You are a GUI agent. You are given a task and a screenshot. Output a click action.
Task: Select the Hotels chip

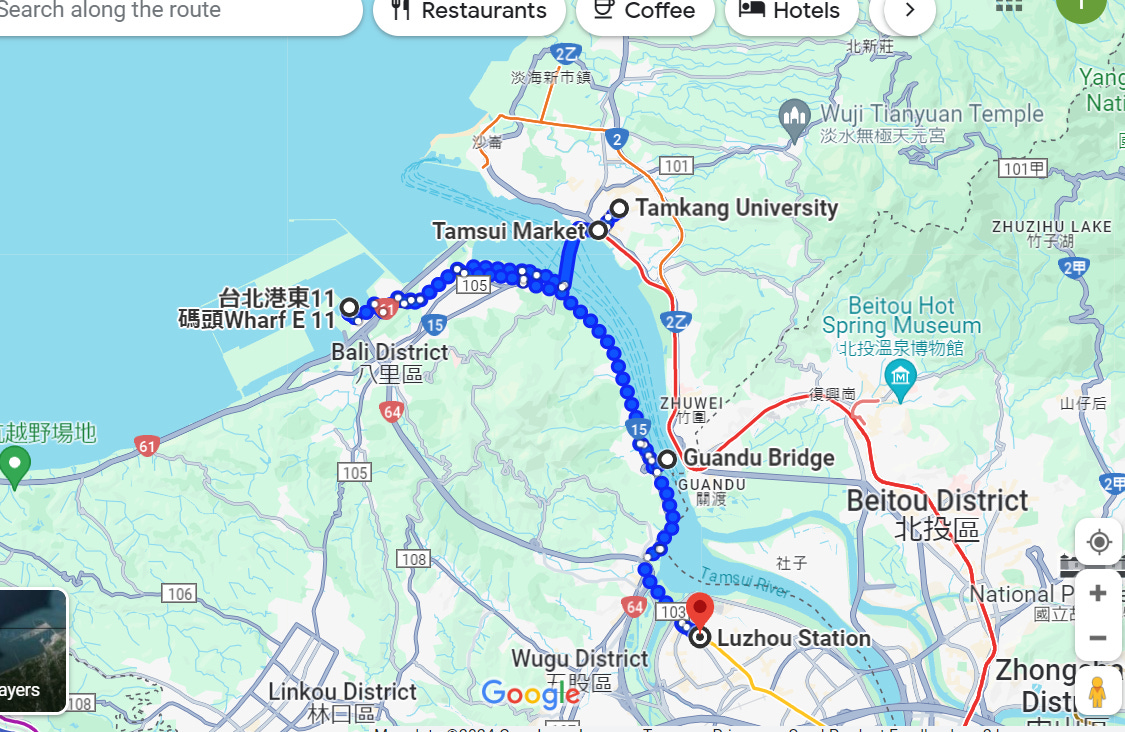click(x=790, y=12)
